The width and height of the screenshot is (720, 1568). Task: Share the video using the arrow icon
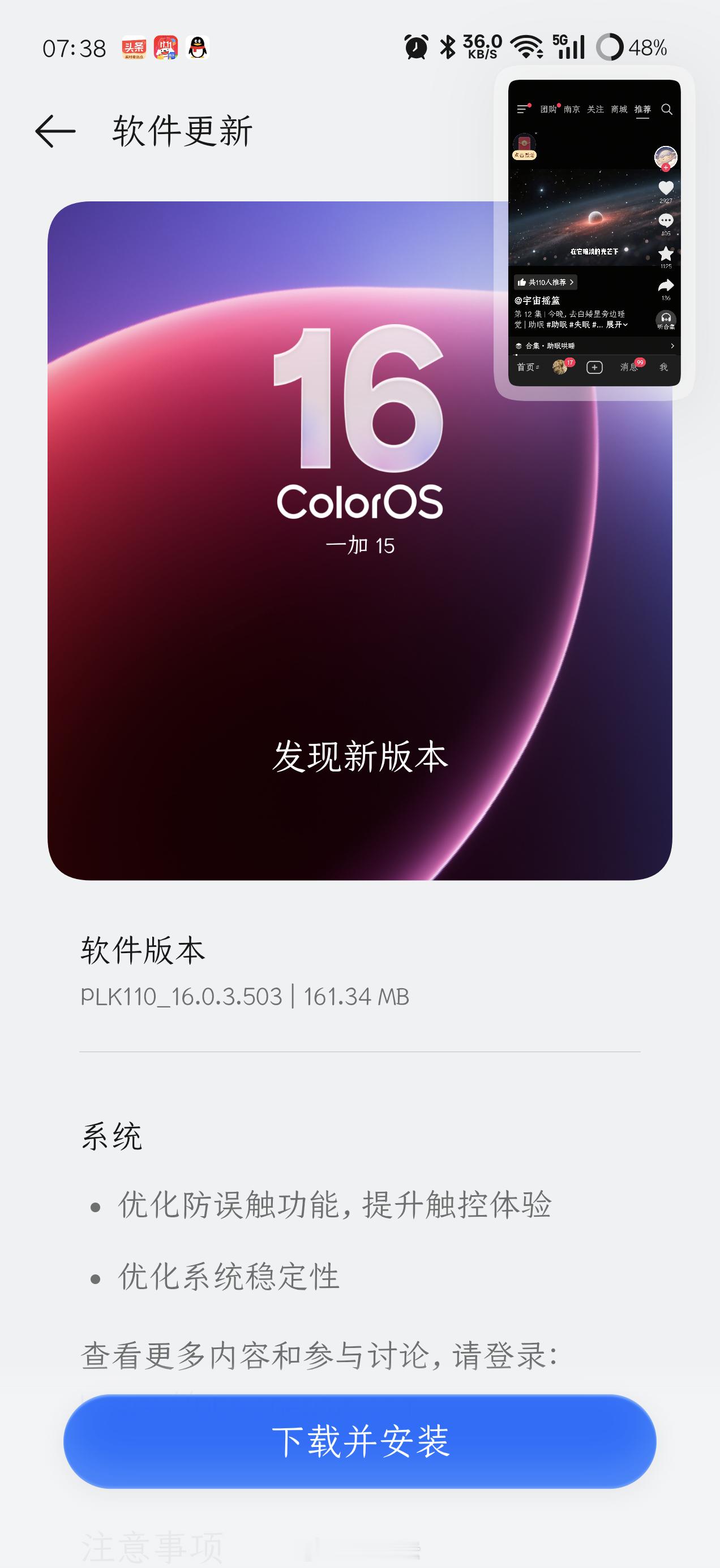pos(666,286)
